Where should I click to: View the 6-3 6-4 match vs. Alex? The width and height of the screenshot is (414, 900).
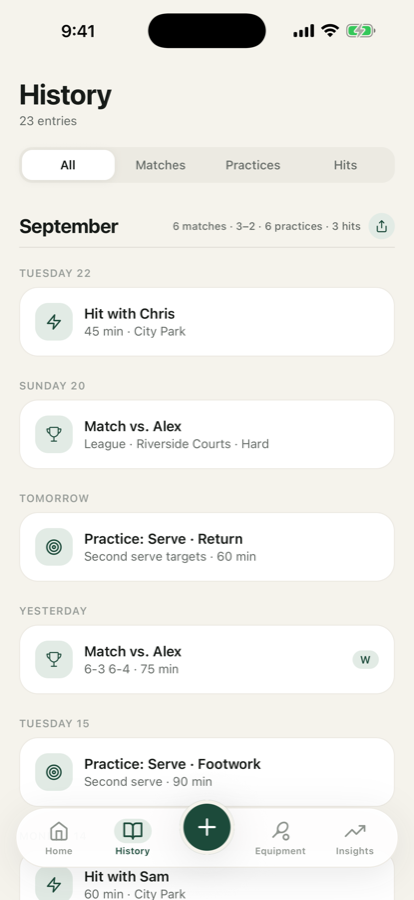tap(207, 660)
